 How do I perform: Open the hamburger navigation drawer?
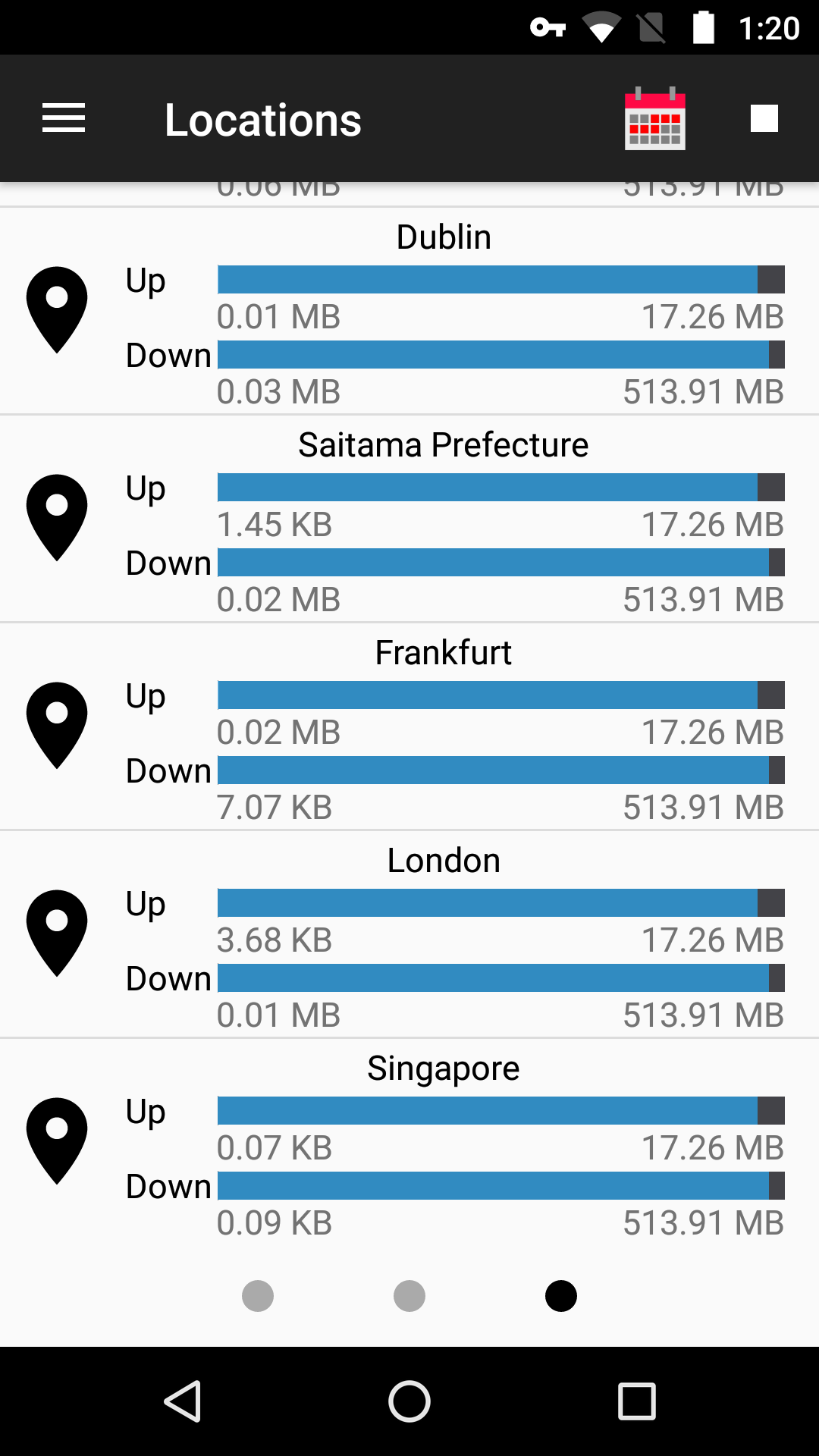click(64, 118)
